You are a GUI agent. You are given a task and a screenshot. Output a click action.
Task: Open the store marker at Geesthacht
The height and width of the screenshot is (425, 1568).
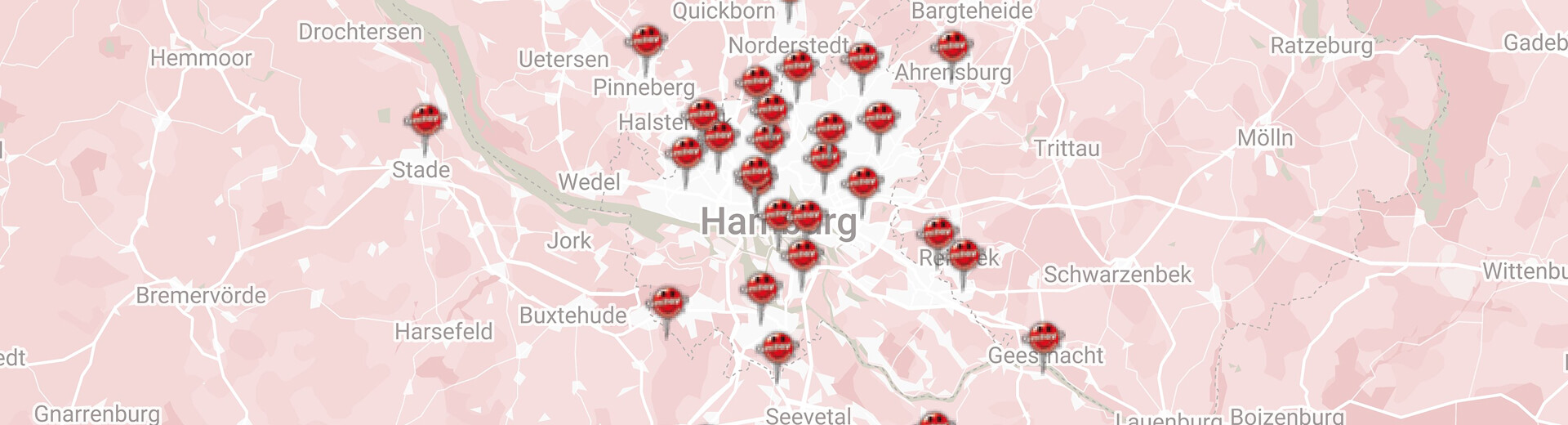coord(1043,338)
